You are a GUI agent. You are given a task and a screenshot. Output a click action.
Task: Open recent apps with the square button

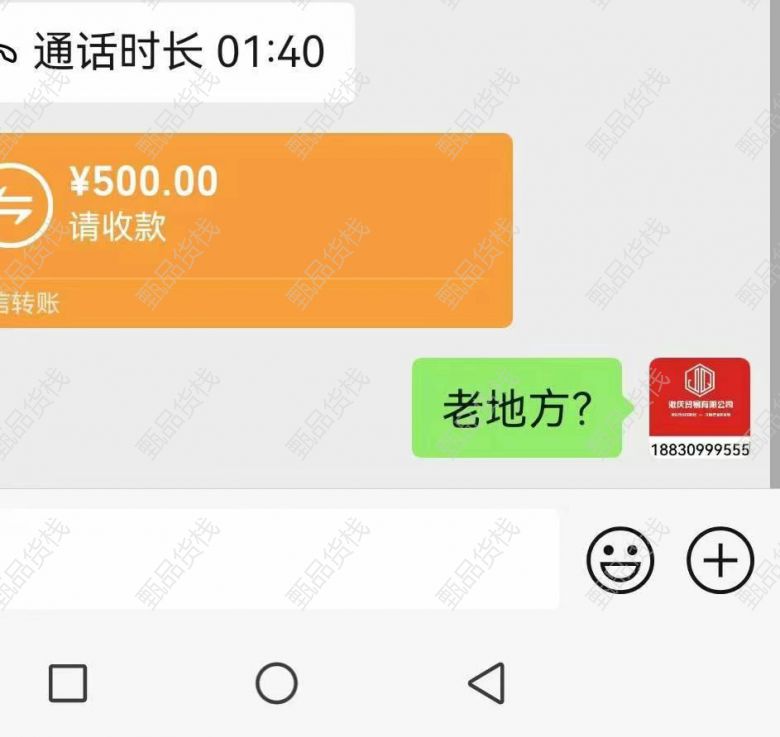click(68, 684)
